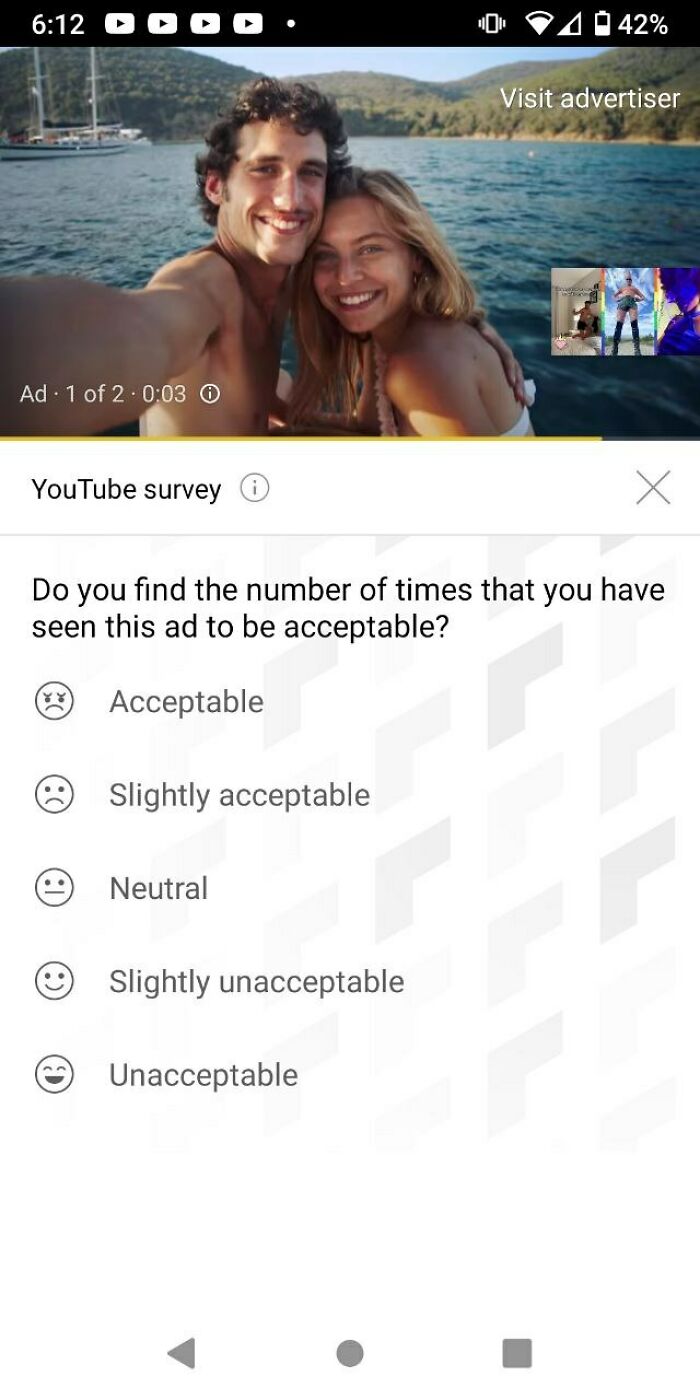Select Slightly unacceptable
The image size is (700, 1400).
tap(256, 981)
